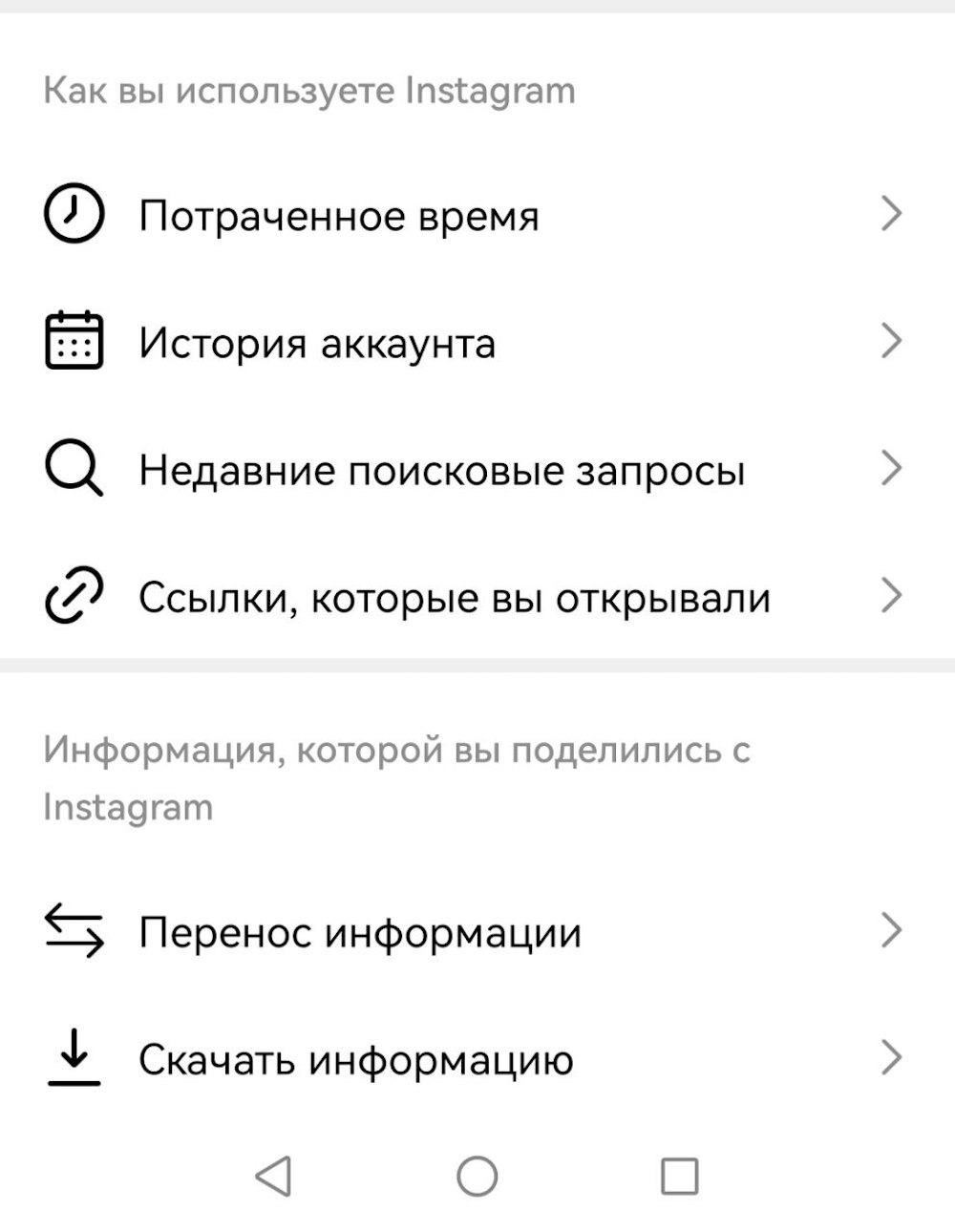Viewport: 955px width, 1232px height.
Task: Select the transfer arrows icon for Перенос информации
Action: point(74,929)
